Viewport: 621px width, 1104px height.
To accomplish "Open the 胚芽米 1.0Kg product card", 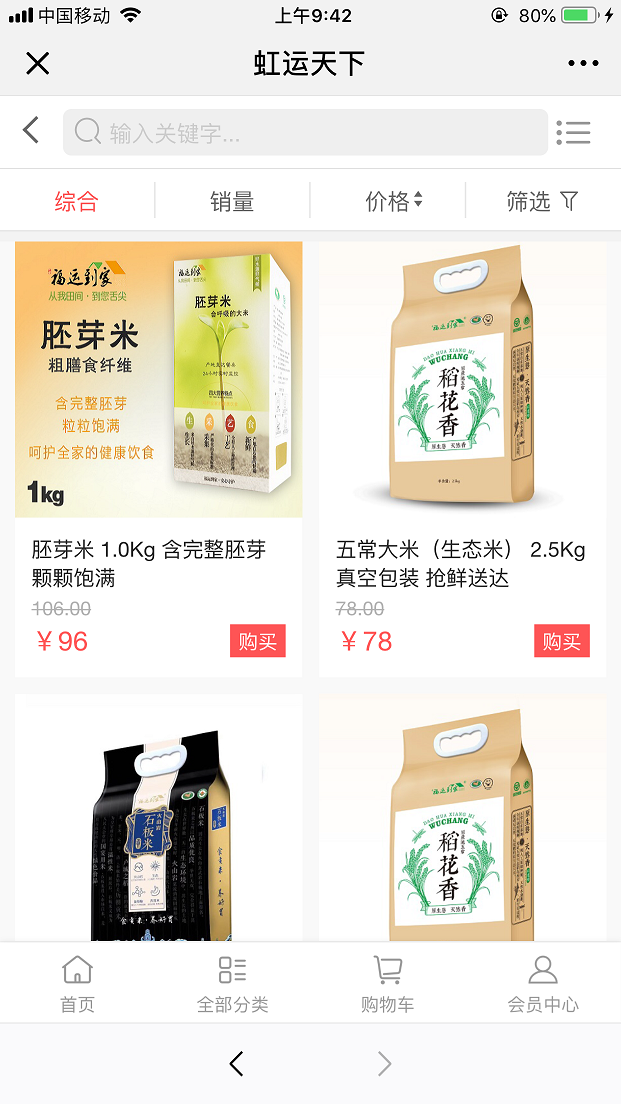I will coord(158,459).
